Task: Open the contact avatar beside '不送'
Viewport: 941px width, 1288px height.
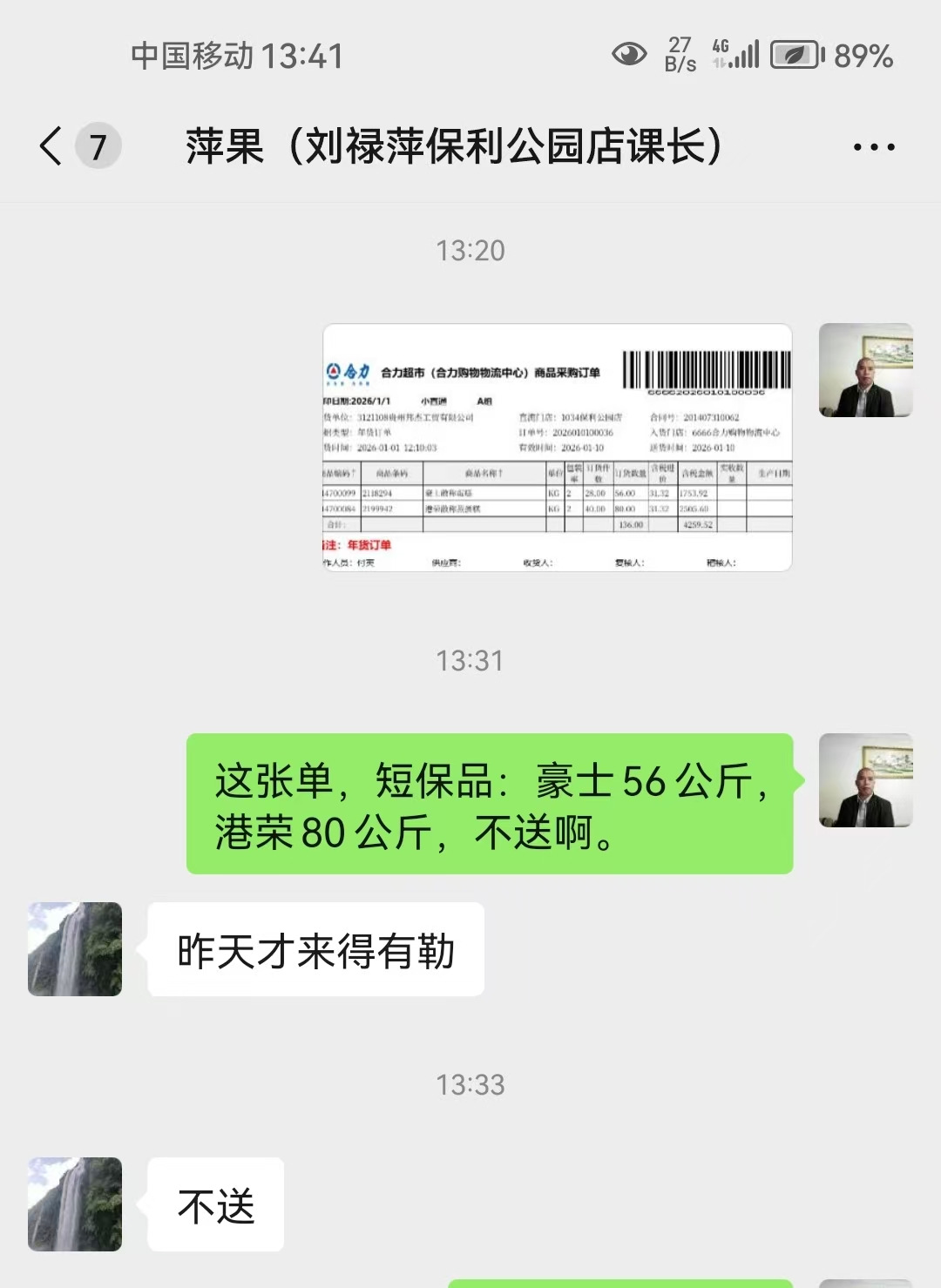Action: (x=75, y=1204)
